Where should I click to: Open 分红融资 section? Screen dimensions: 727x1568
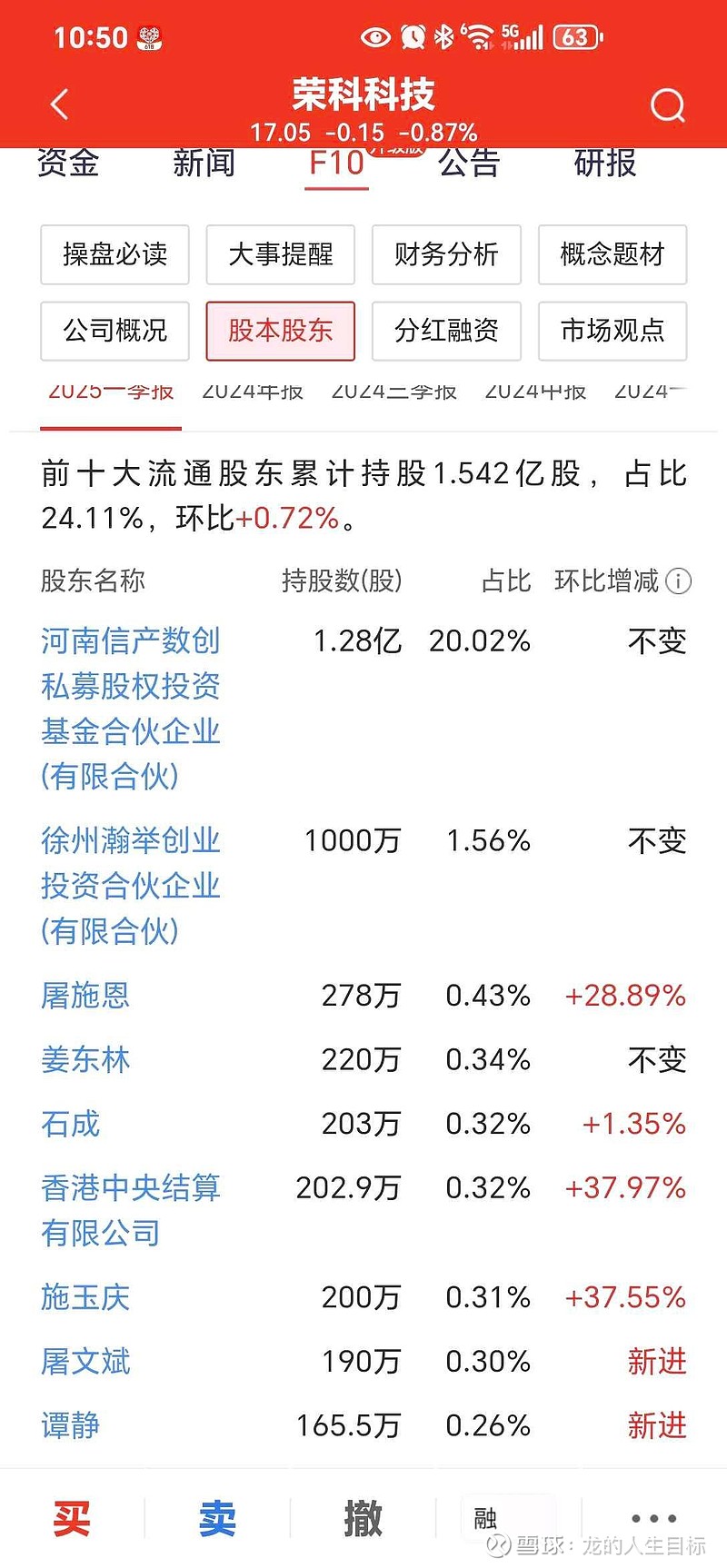coord(446,331)
